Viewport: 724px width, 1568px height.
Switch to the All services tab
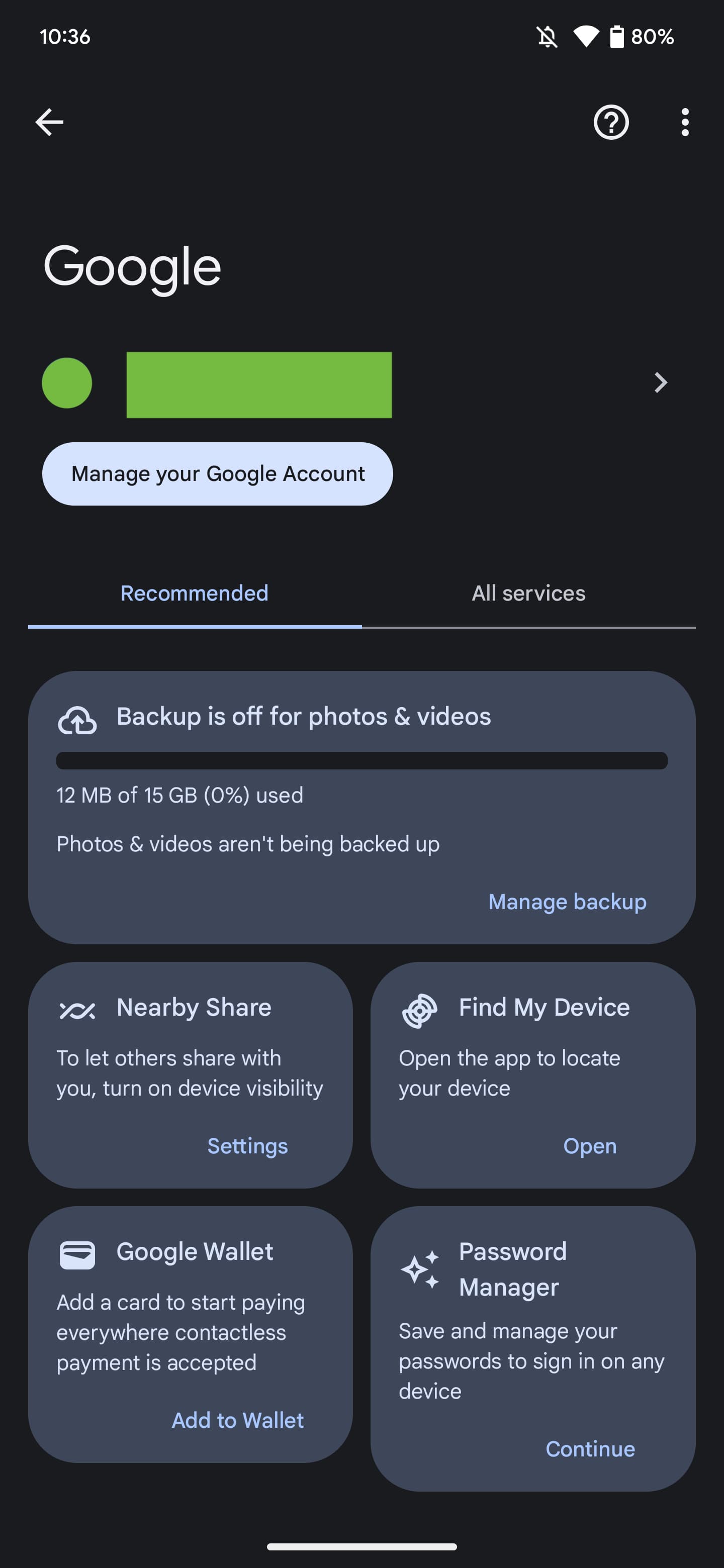coord(528,593)
